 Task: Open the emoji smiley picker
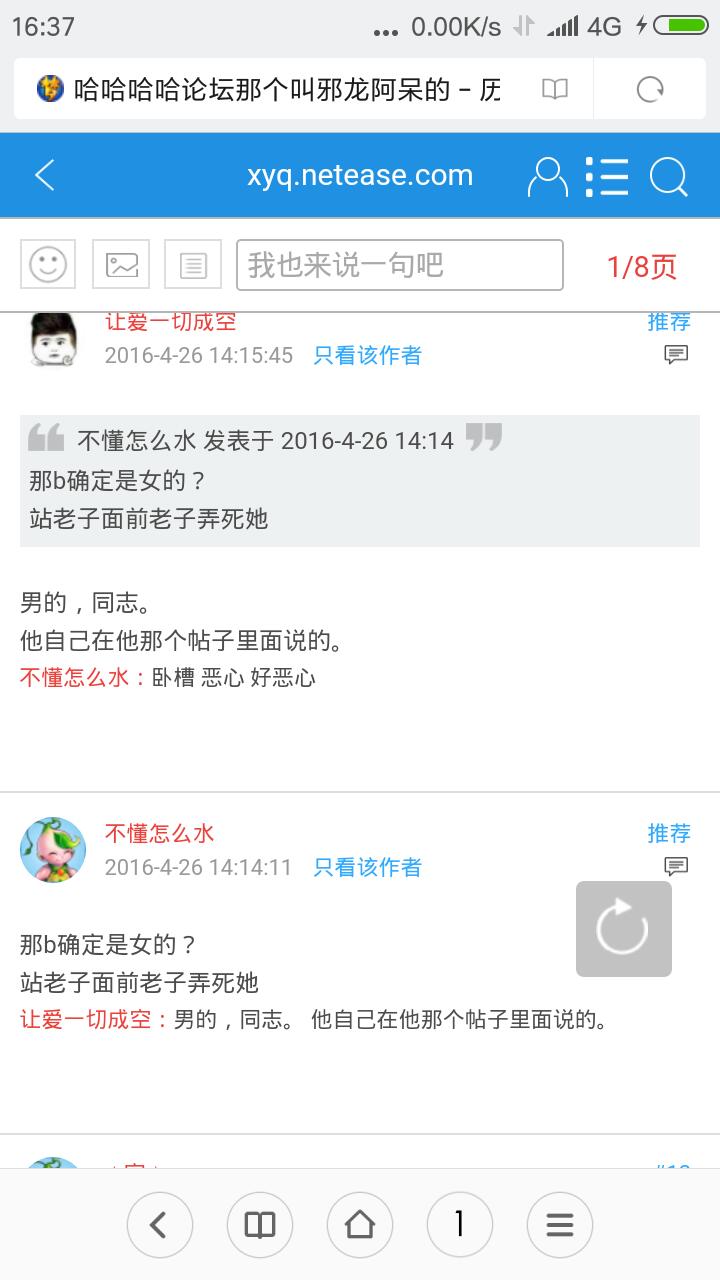(x=48, y=265)
